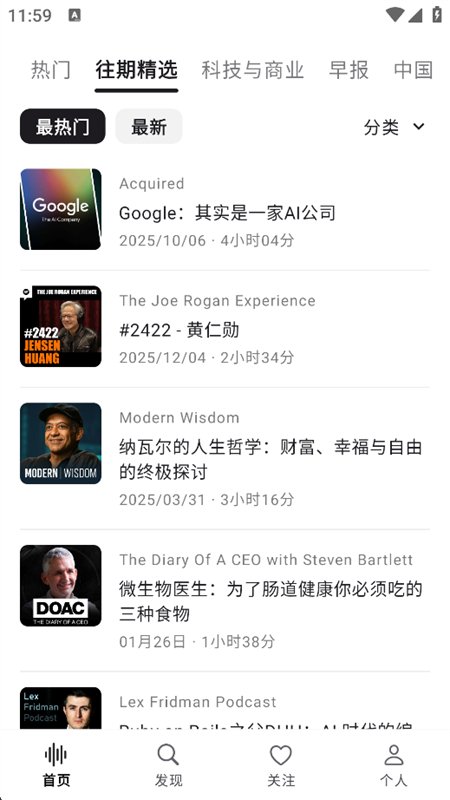The image size is (450, 800).
Task: Open Modern Wisdom 纳瓦尔的人生哲学 episode
Action: pos(225,458)
